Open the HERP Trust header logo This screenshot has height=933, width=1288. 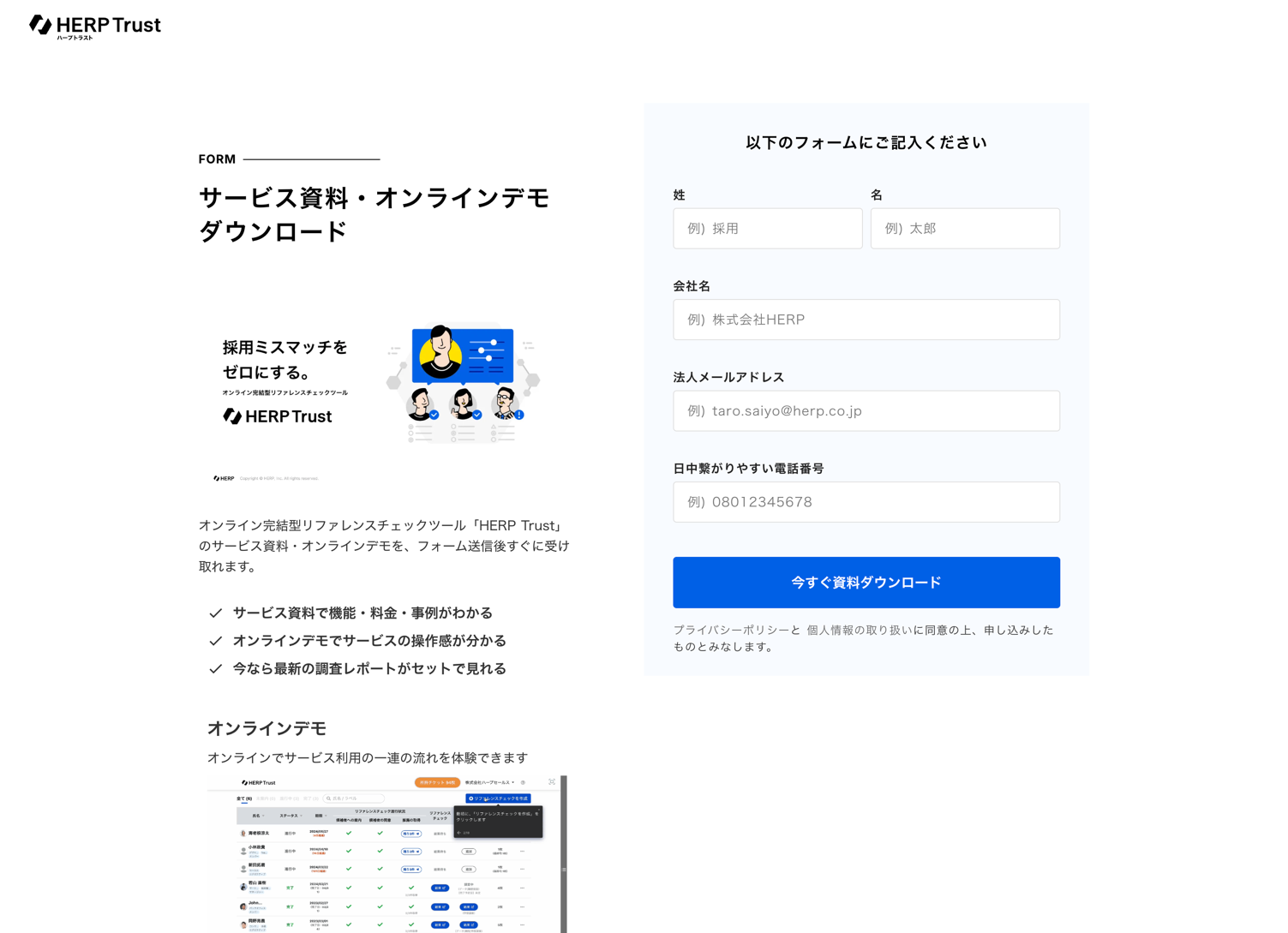95,27
